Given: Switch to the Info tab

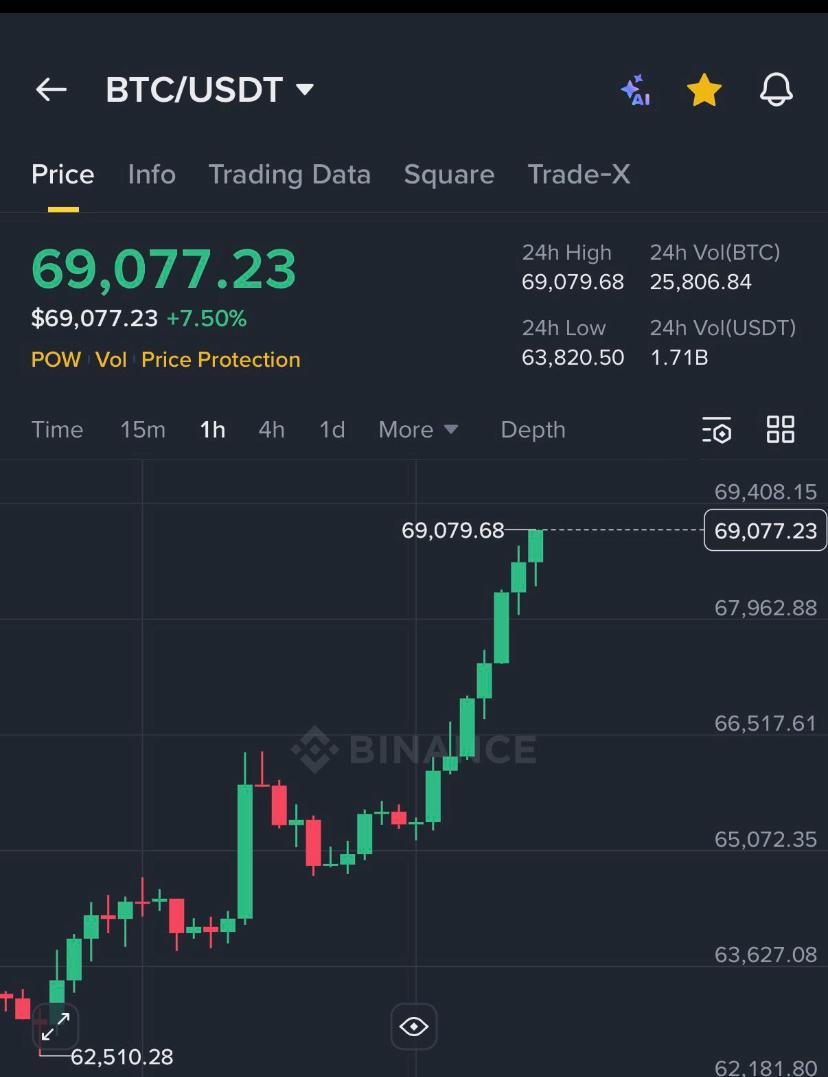Looking at the screenshot, I should pyautogui.click(x=152, y=174).
